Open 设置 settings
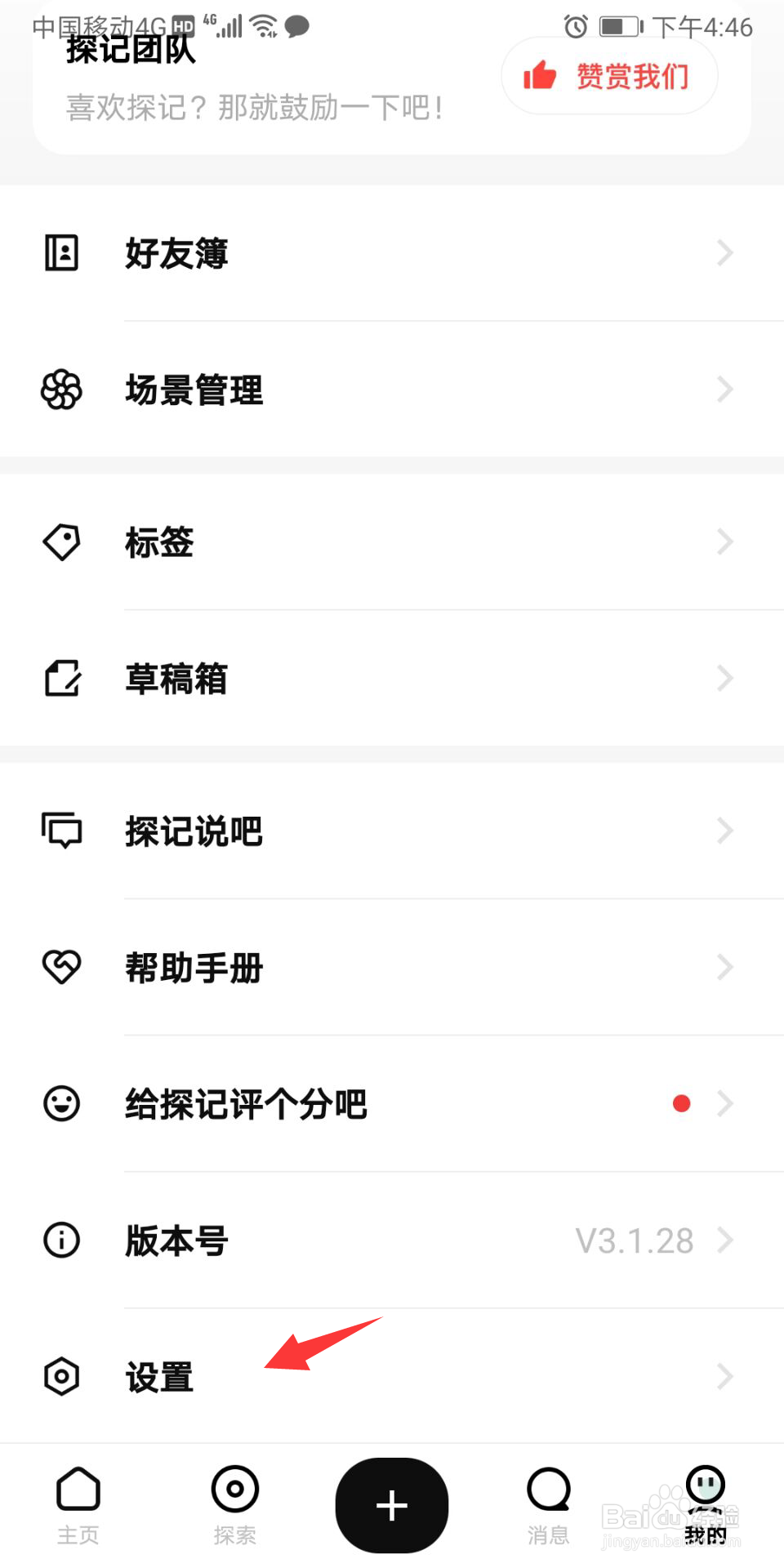 [x=392, y=1377]
